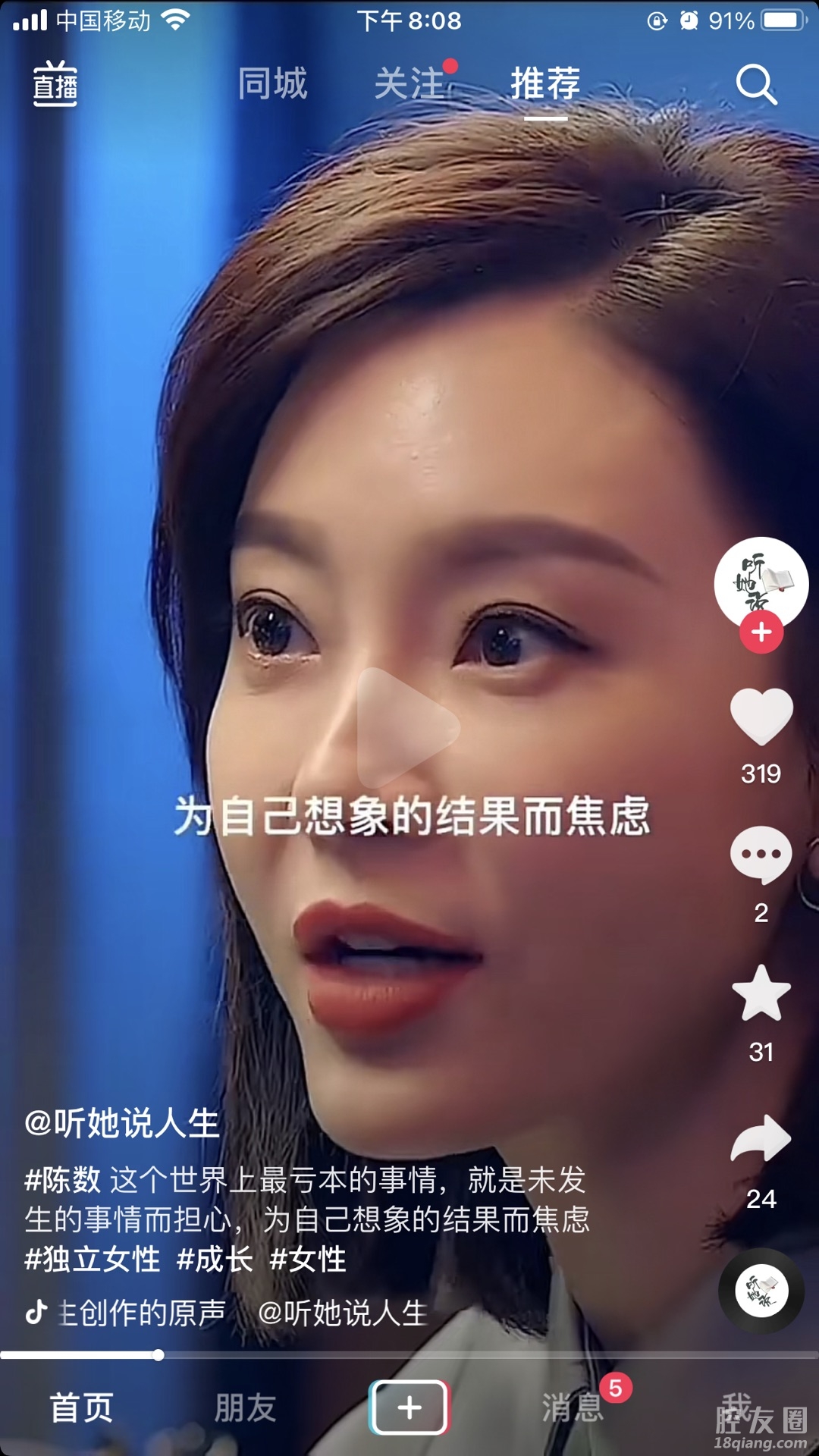Open the 消息 messages tab
The height and width of the screenshot is (1456, 819).
click(573, 1408)
